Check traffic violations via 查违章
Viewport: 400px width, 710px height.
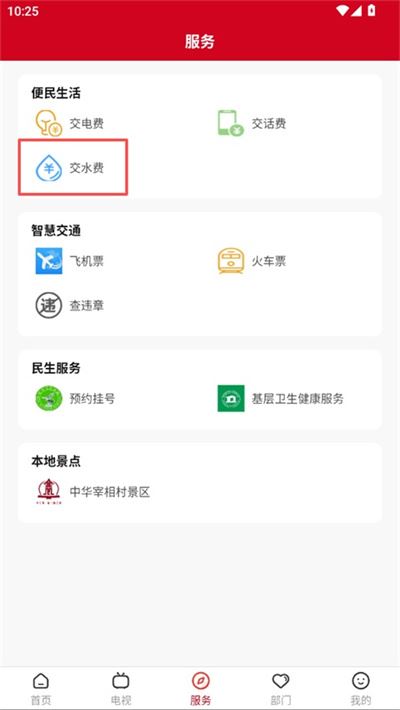point(70,306)
